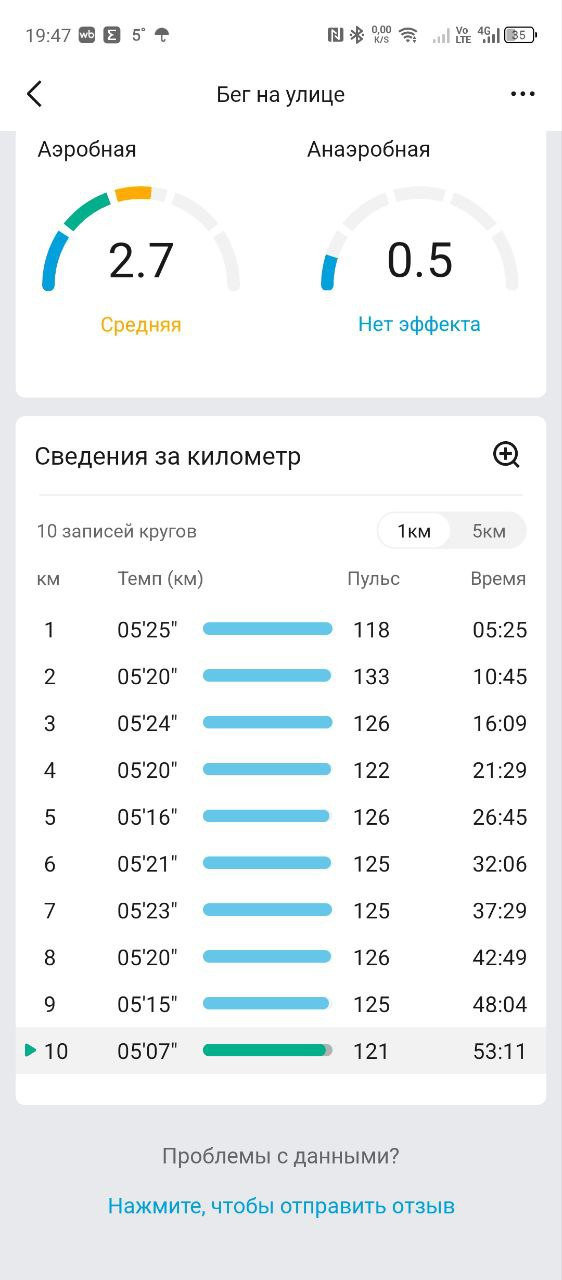Tap the Нажмите, чтобы отправить отзыв link

tap(281, 1206)
